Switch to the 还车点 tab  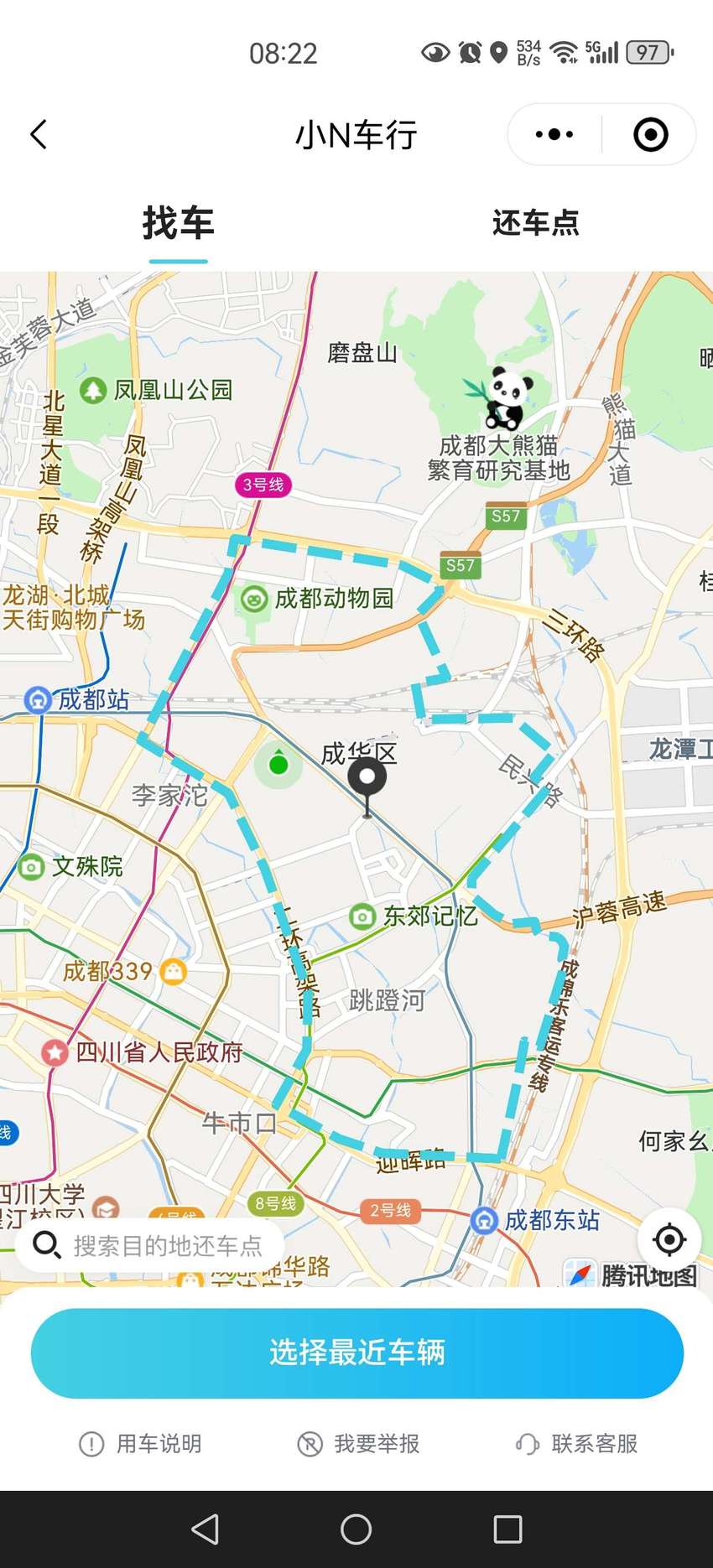click(535, 223)
